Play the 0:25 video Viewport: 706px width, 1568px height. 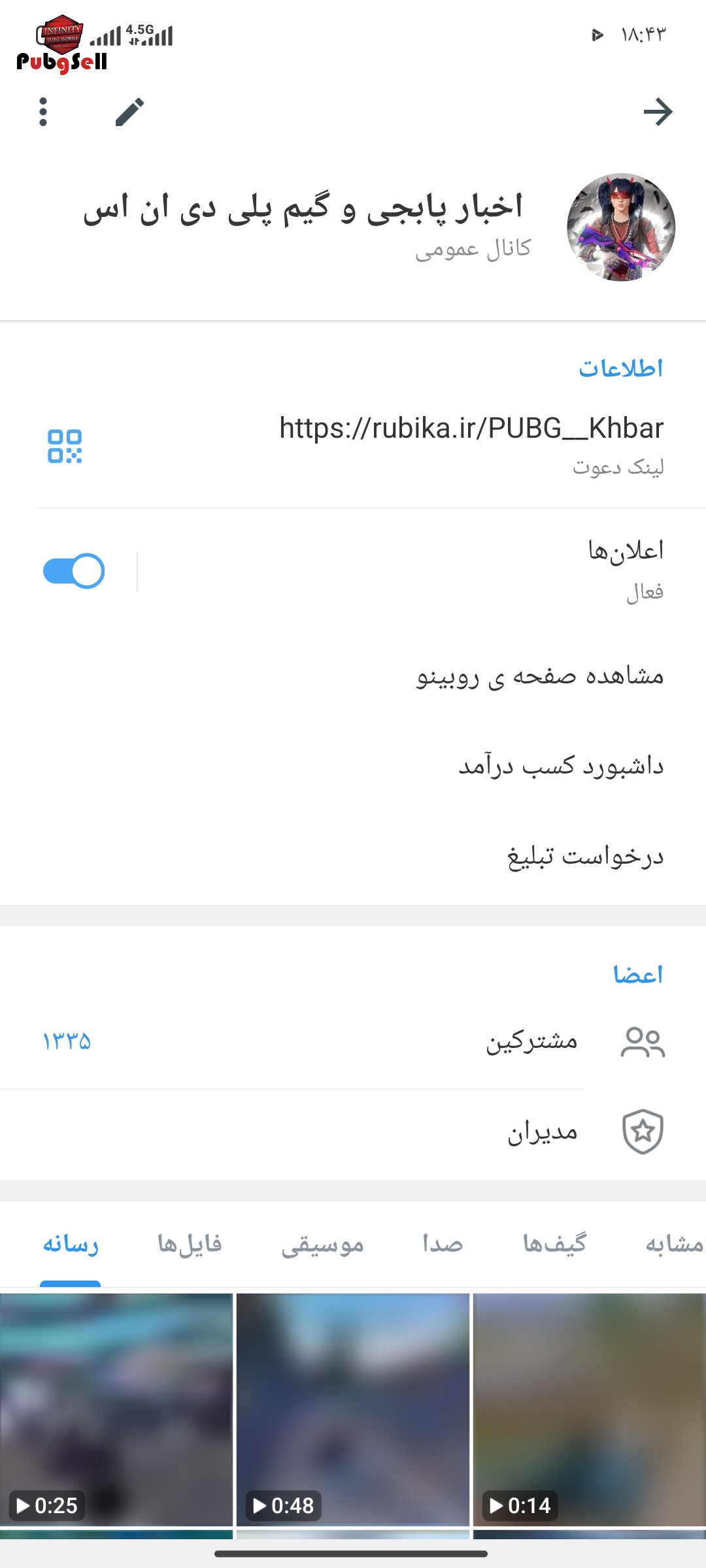point(116,1408)
